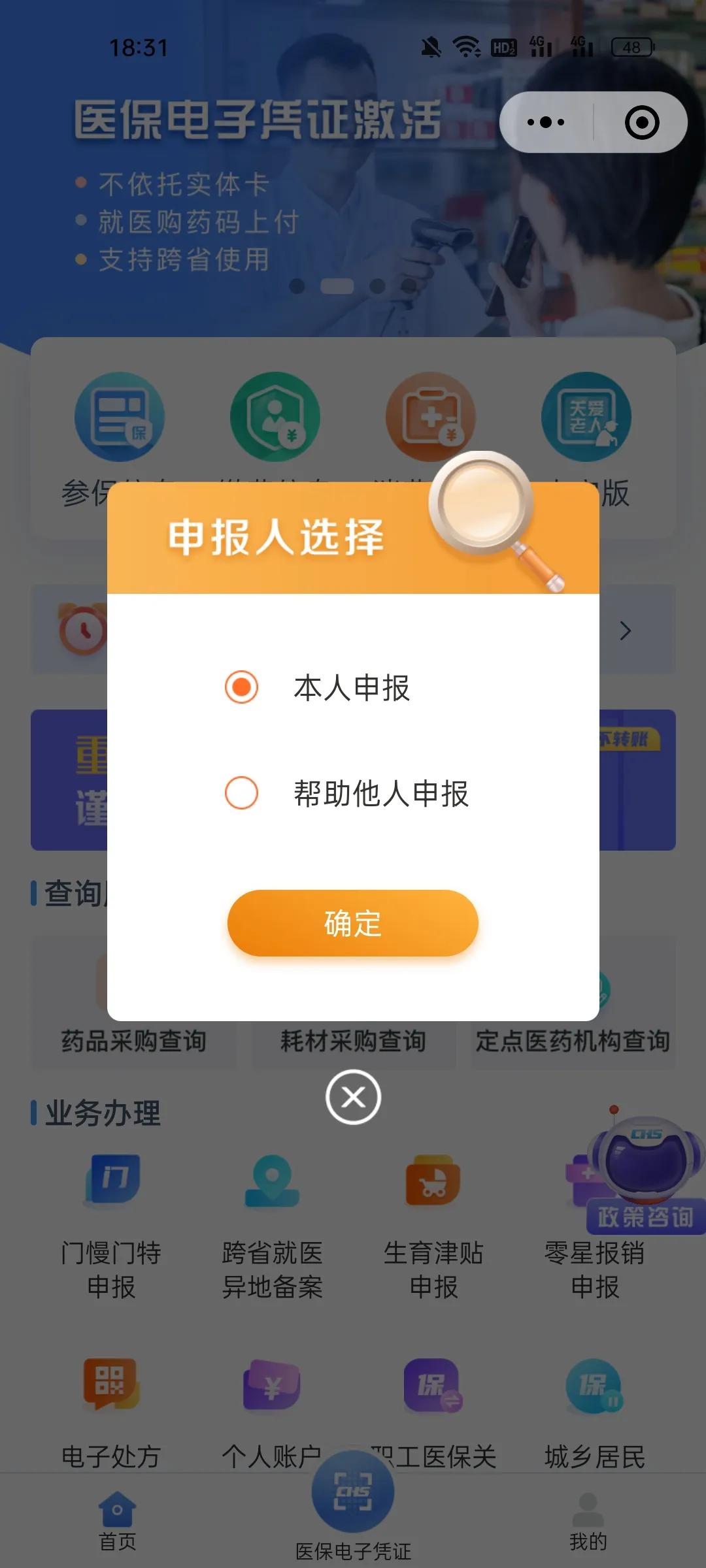Expand the notification banner chevron
706x1568 pixels.
tap(626, 631)
